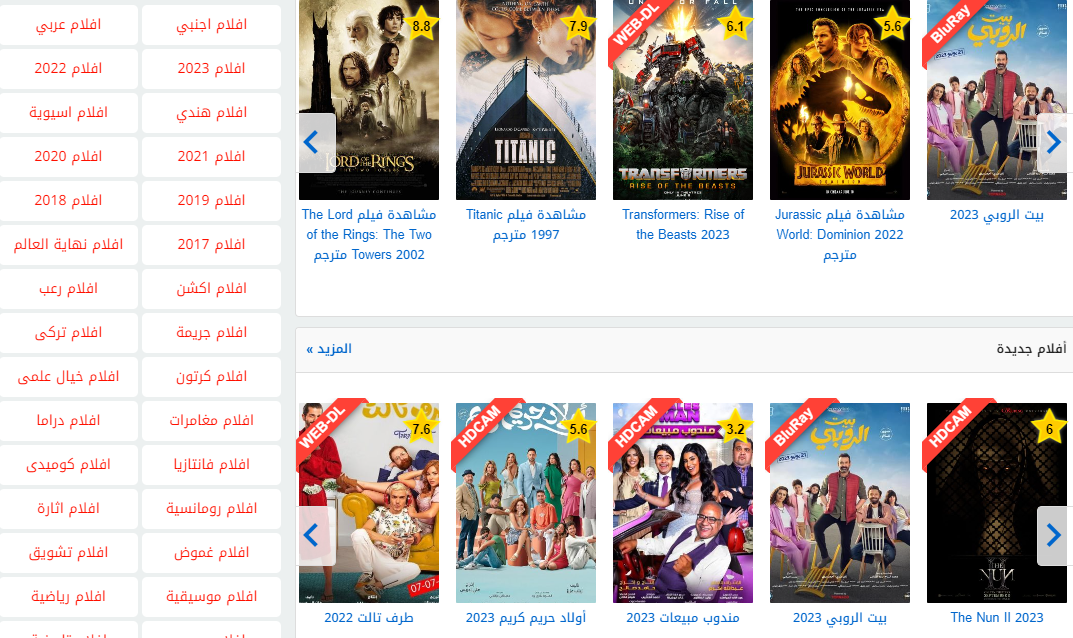Open أولاد حريم كريم 2023 card
Image resolution: width=1073 pixels, height=638 pixels.
pyautogui.click(x=526, y=503)
